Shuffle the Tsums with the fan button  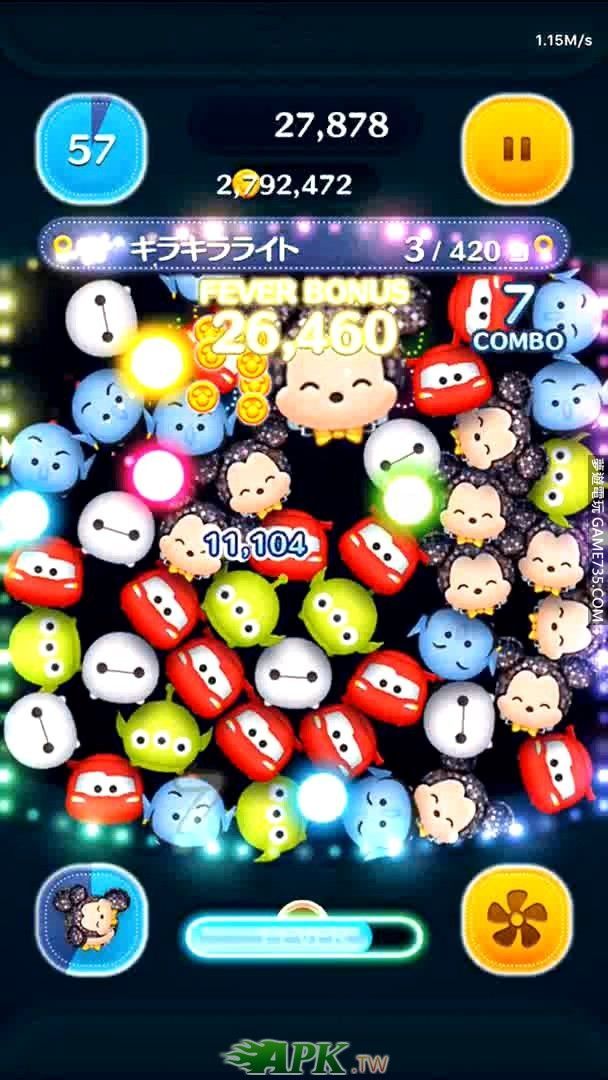(x=517, y=918)
